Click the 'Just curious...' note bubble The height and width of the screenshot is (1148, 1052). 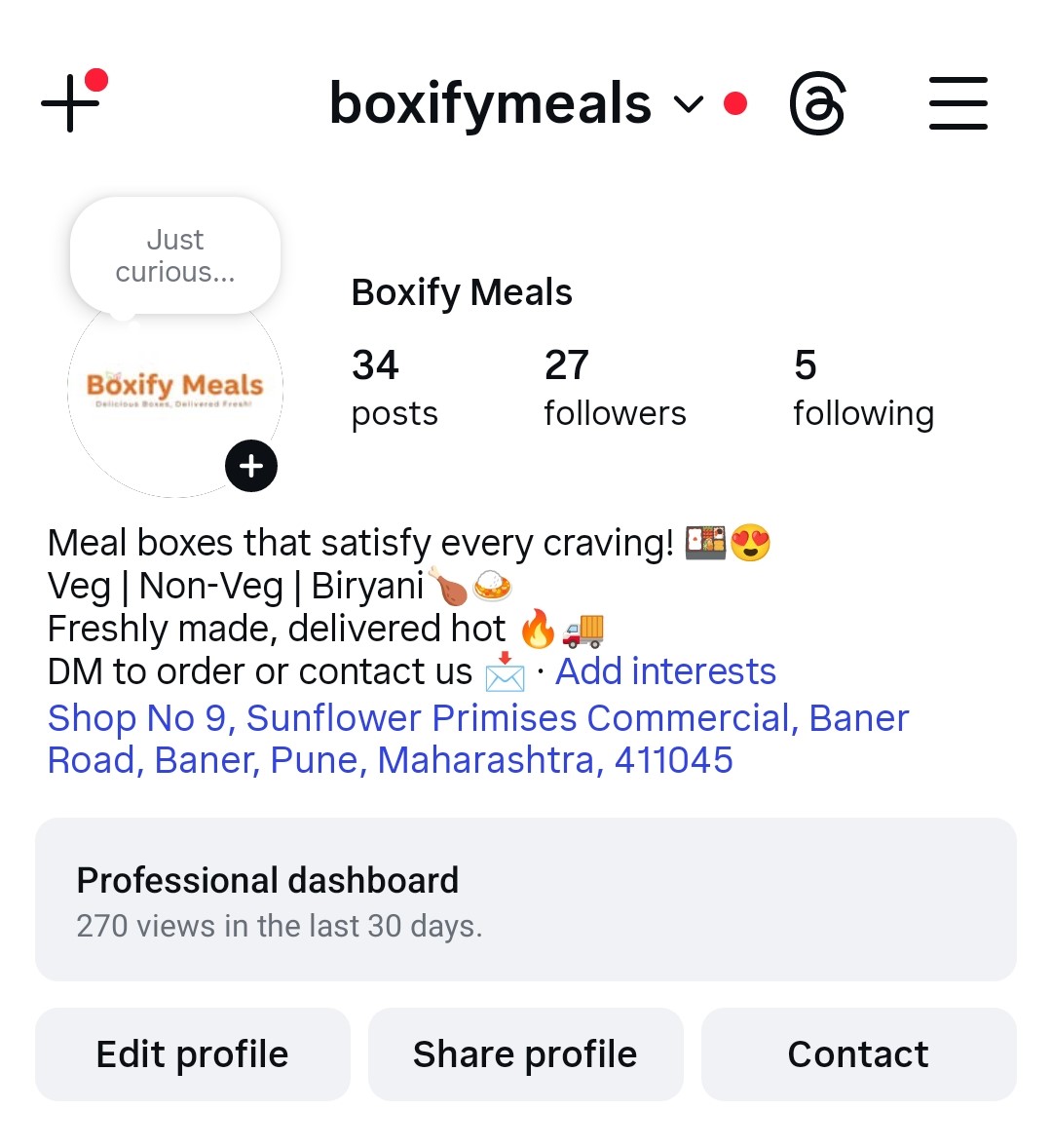(x=174, y=254)
